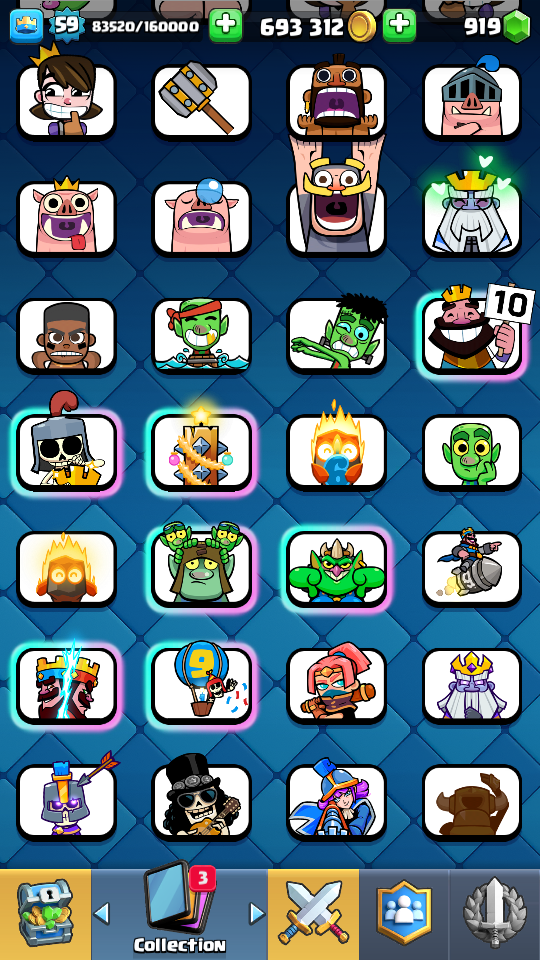Viewport: 540px width, 960px height.
Task: Select the two kings with lightning emote
Action: 66,684
